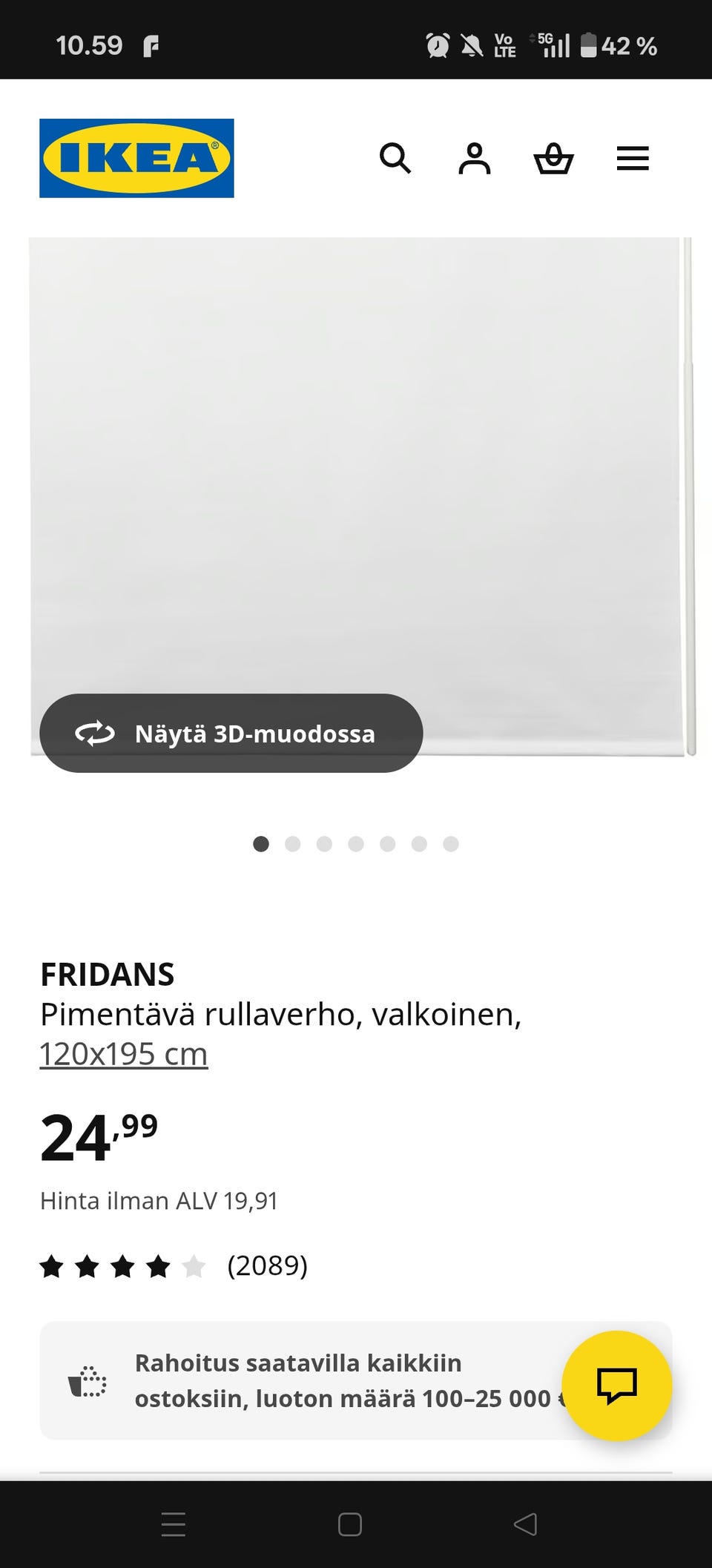Viewport: 712px width, 1568px height.
Task: Open Android recent apps overview
Action: point(173,1524)
